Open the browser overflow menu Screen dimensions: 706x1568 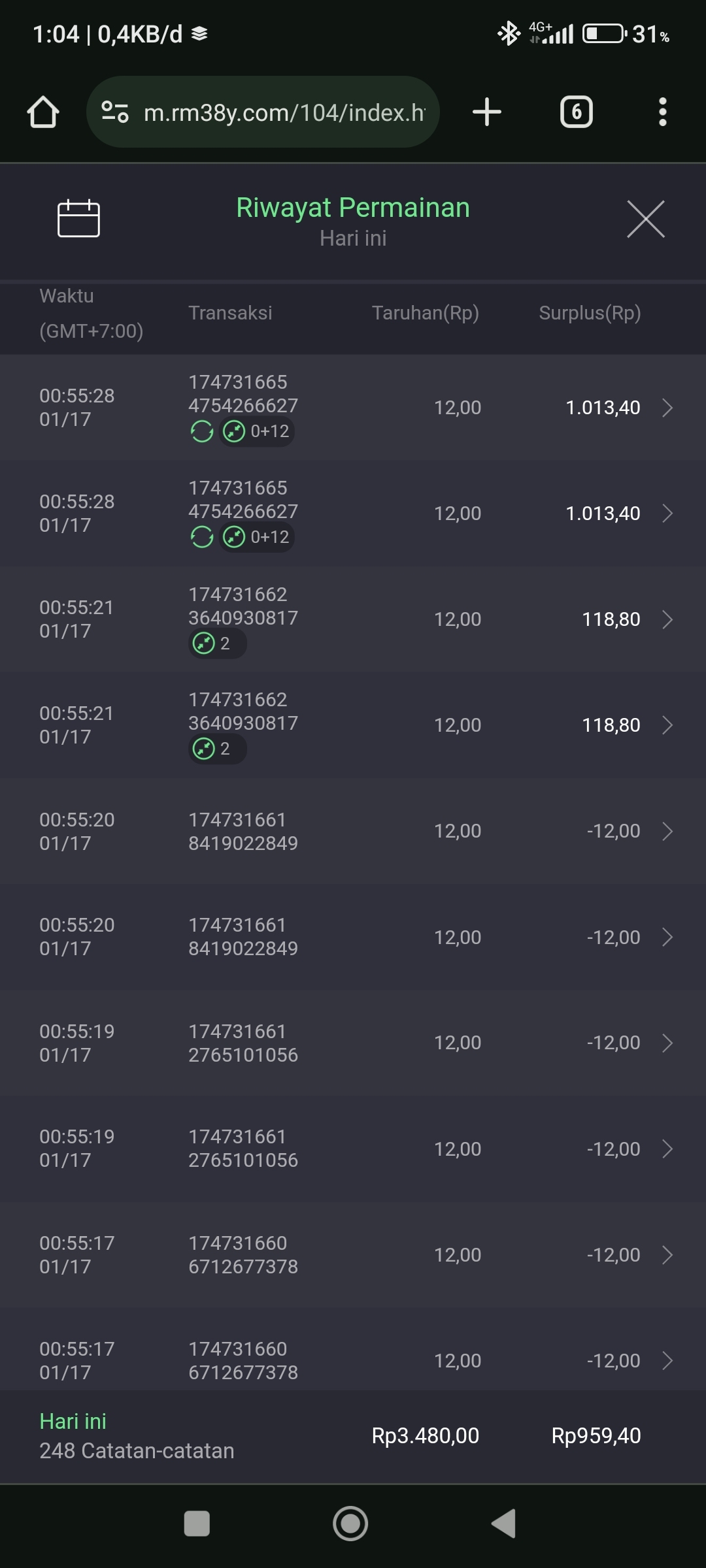click(662, 112)
